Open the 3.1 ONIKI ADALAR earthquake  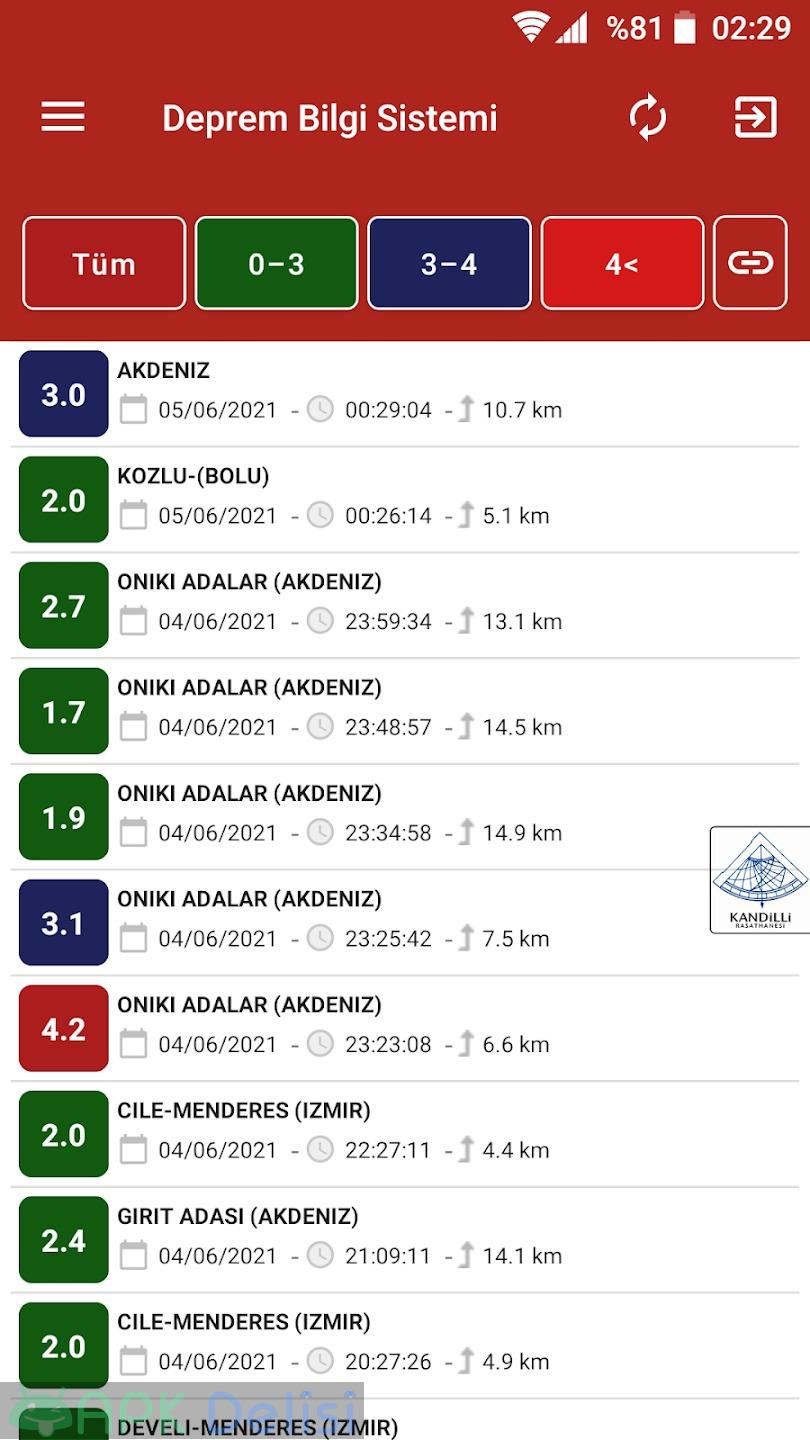click(405, 923)
